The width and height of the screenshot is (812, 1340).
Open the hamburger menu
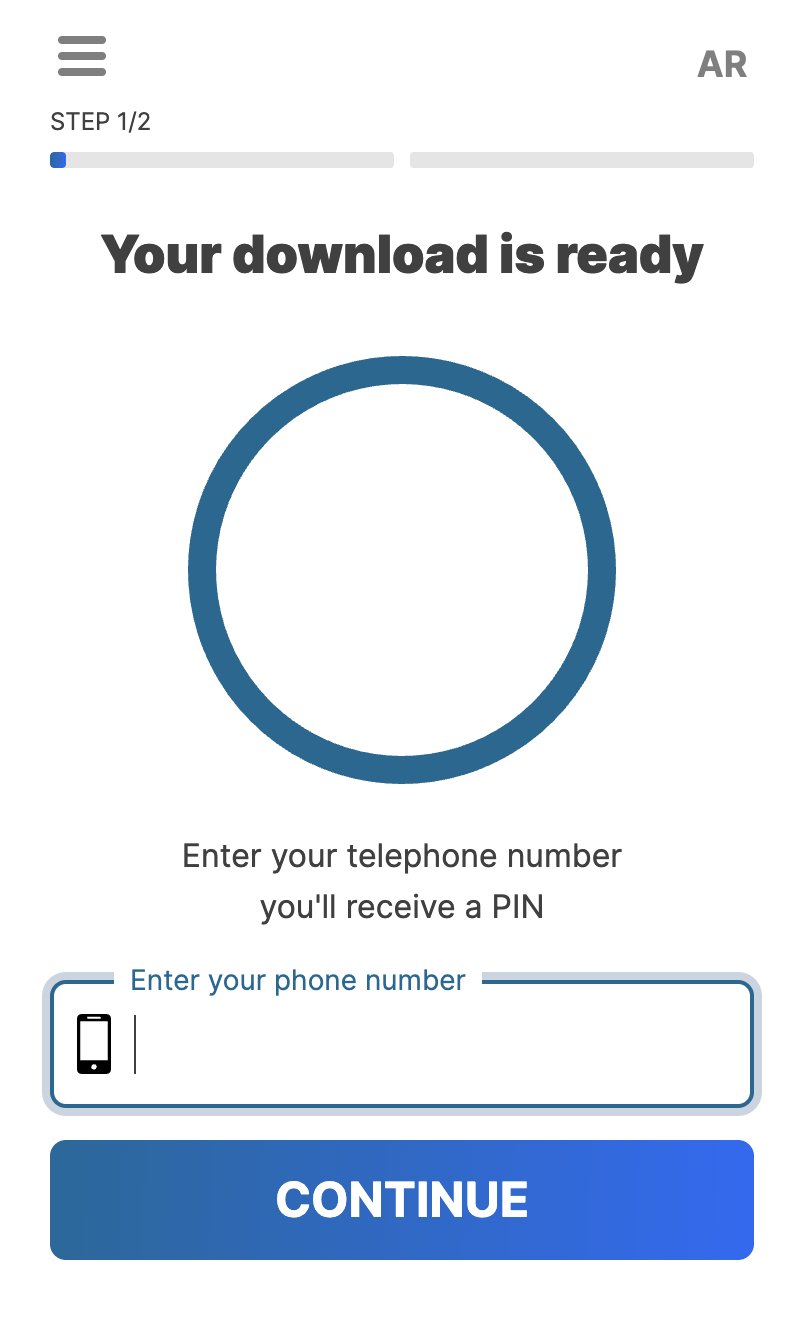82,56
